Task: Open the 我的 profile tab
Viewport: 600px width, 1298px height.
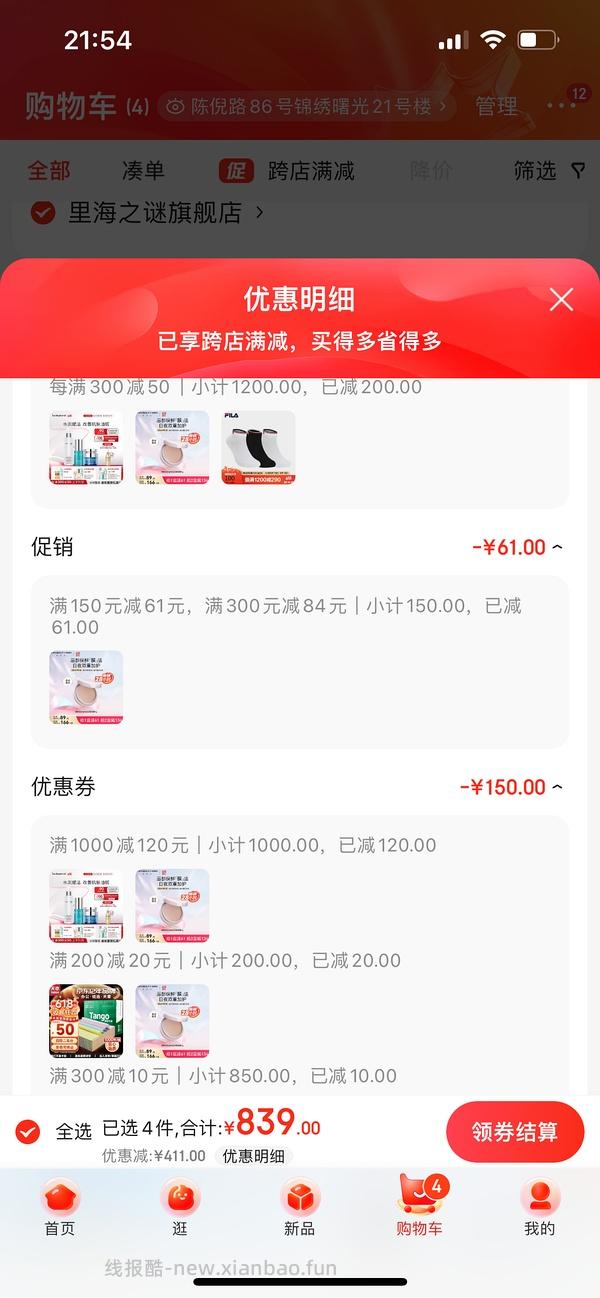Action: pos(539,1207)
